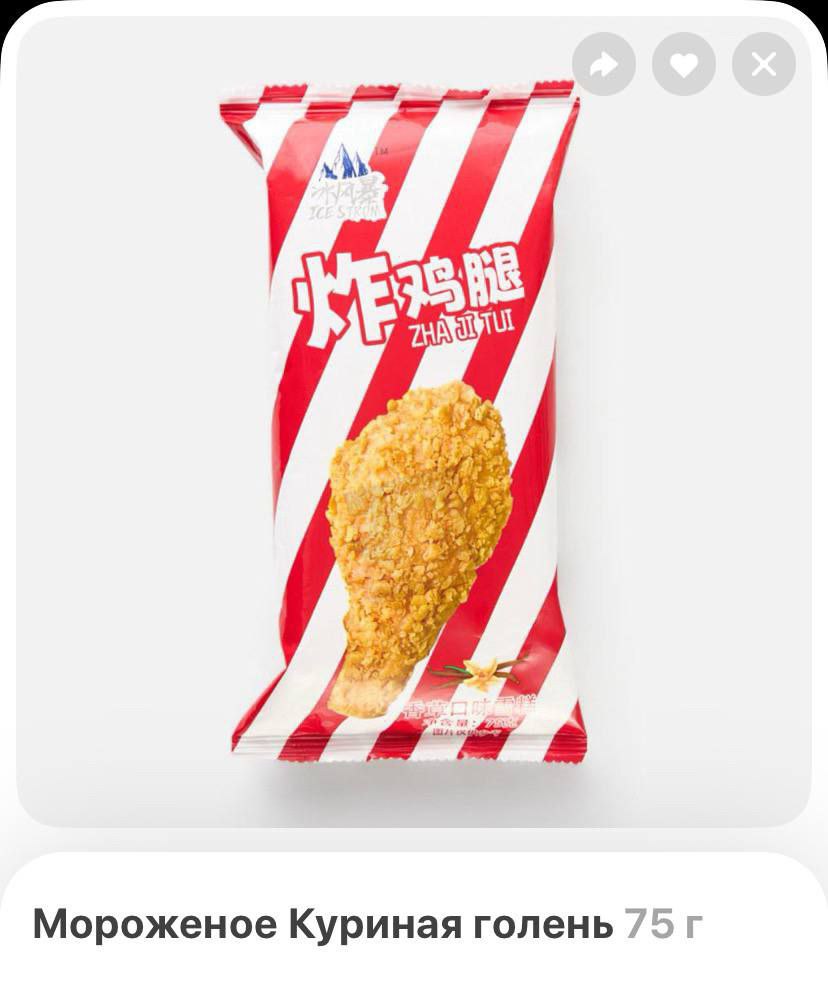Share this ice cream product

tap(604, 65)
